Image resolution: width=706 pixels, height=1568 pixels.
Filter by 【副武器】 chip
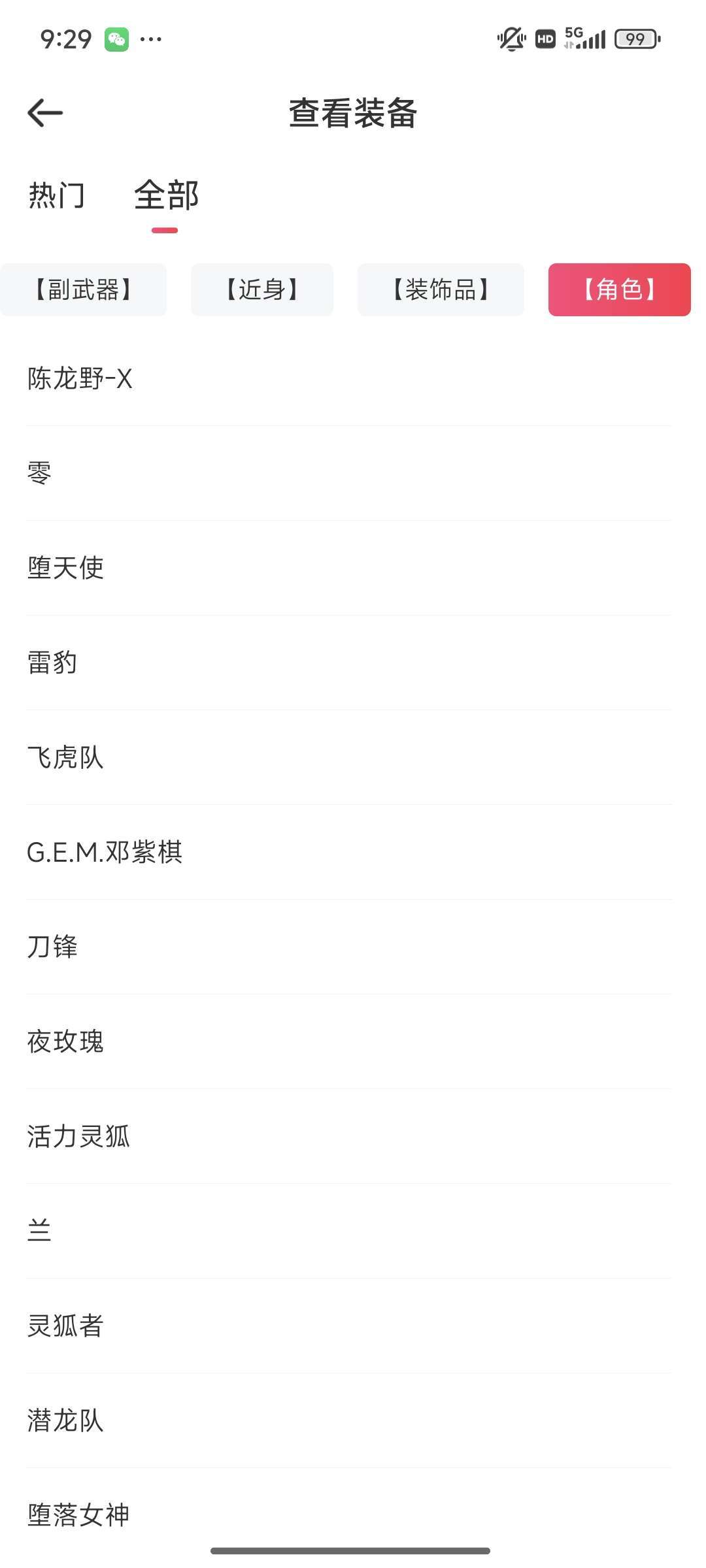point(84,289)
